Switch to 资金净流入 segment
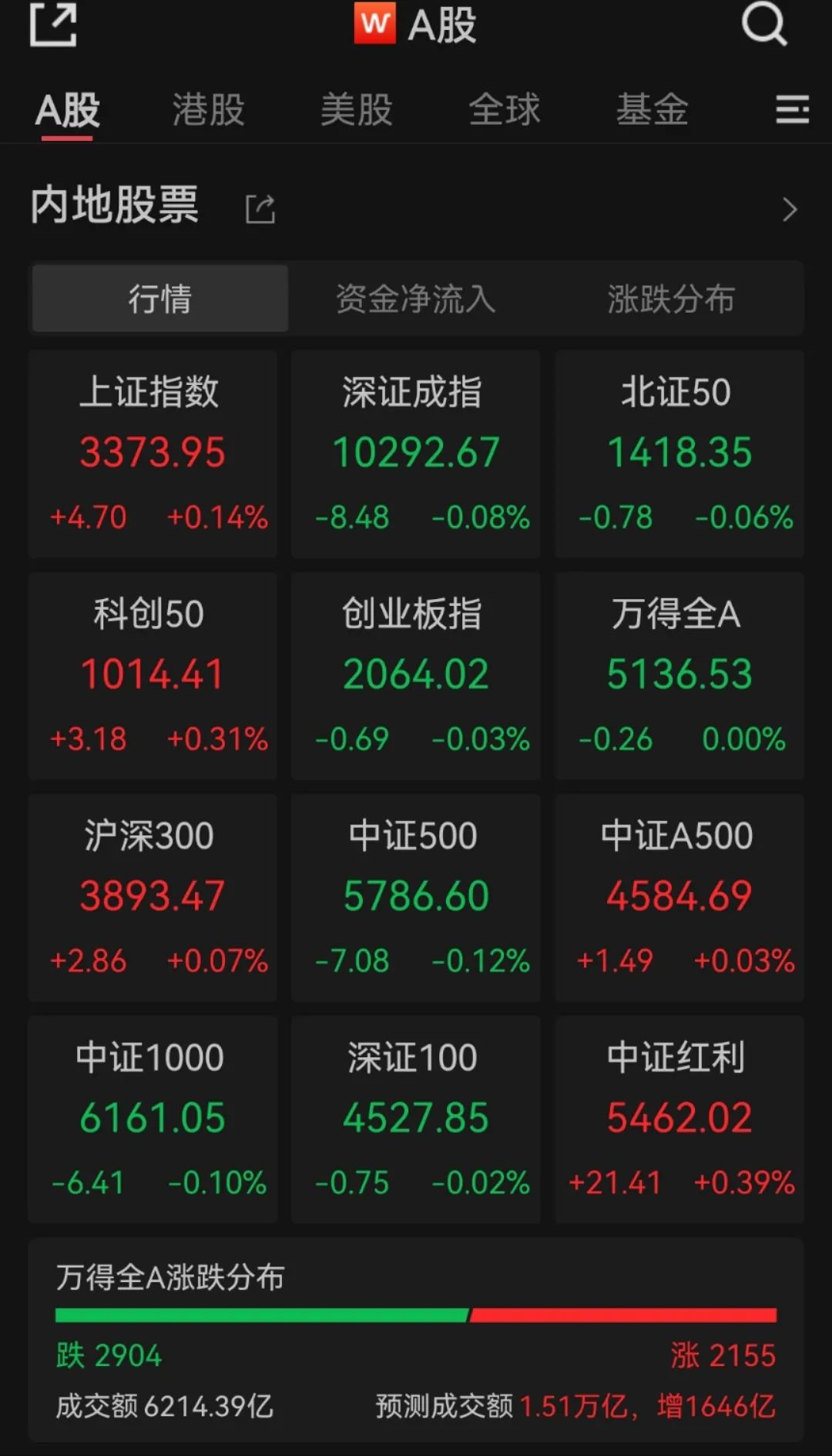Screen dimensions: 832x1456 point(416,299)
